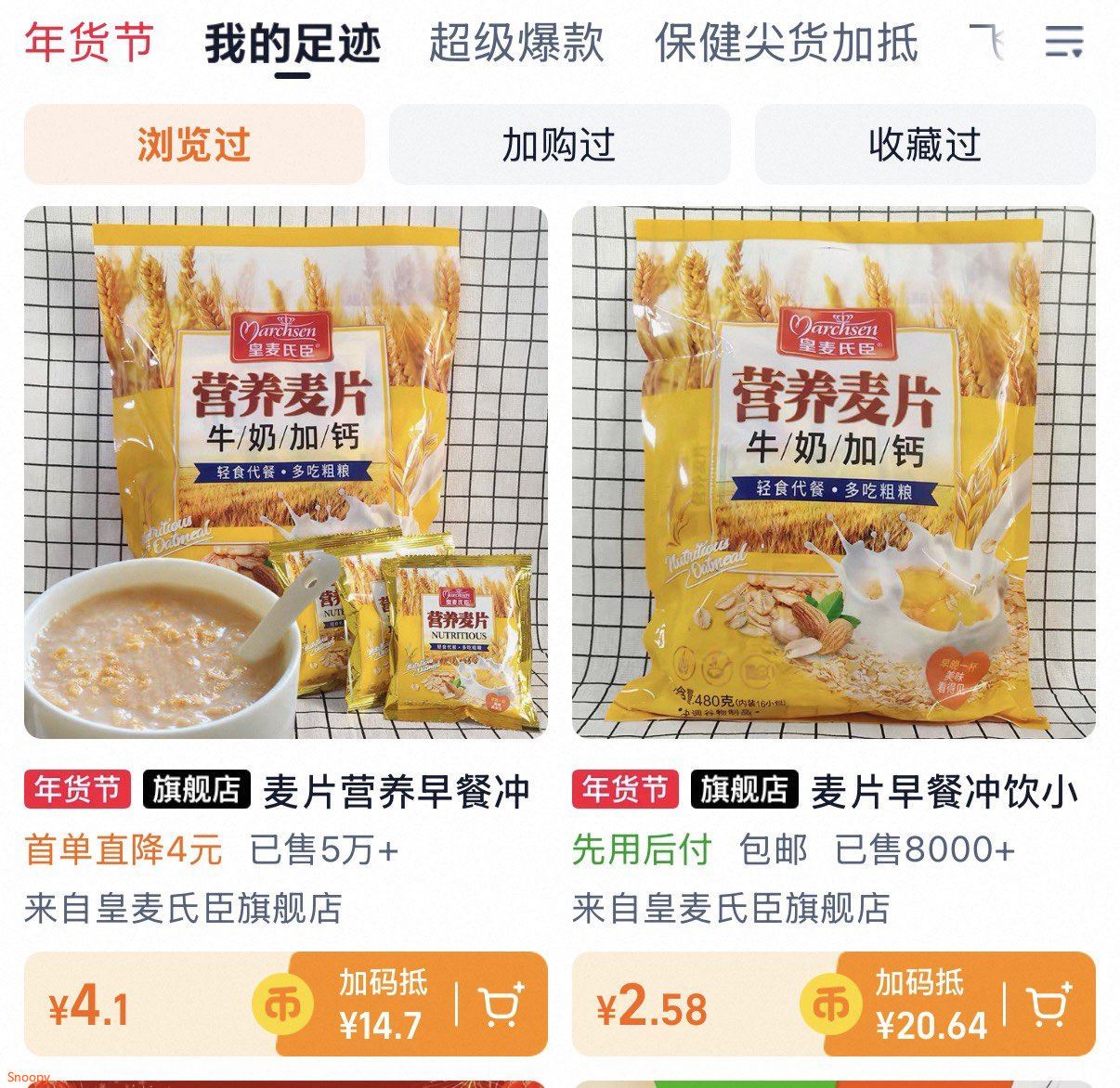Select the 我的足迹 tab
Image resolution: width=1120 pixels, height=1088 pixels.
click(x=293, y=43)
